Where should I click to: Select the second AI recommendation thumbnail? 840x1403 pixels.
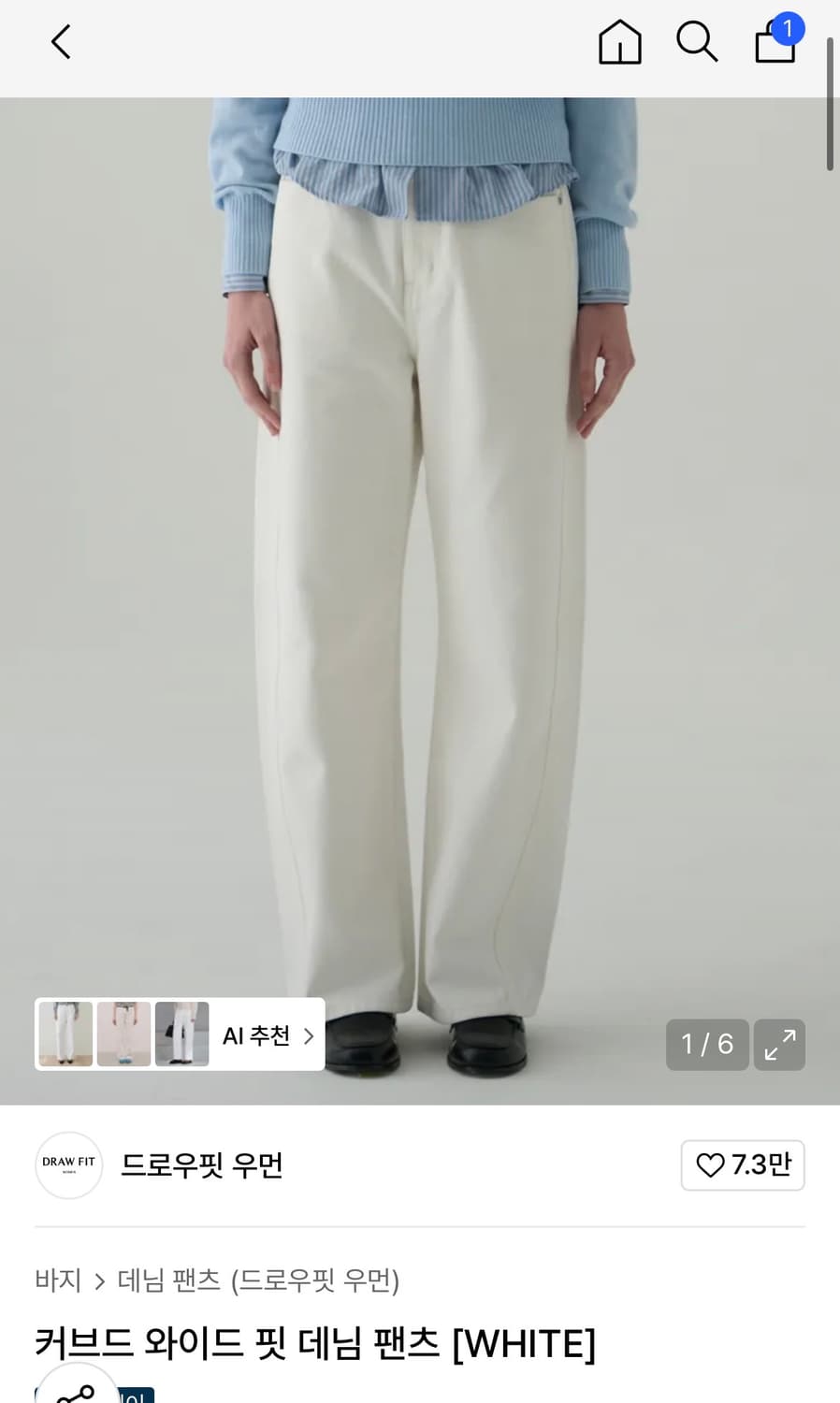coord(123,1034)
